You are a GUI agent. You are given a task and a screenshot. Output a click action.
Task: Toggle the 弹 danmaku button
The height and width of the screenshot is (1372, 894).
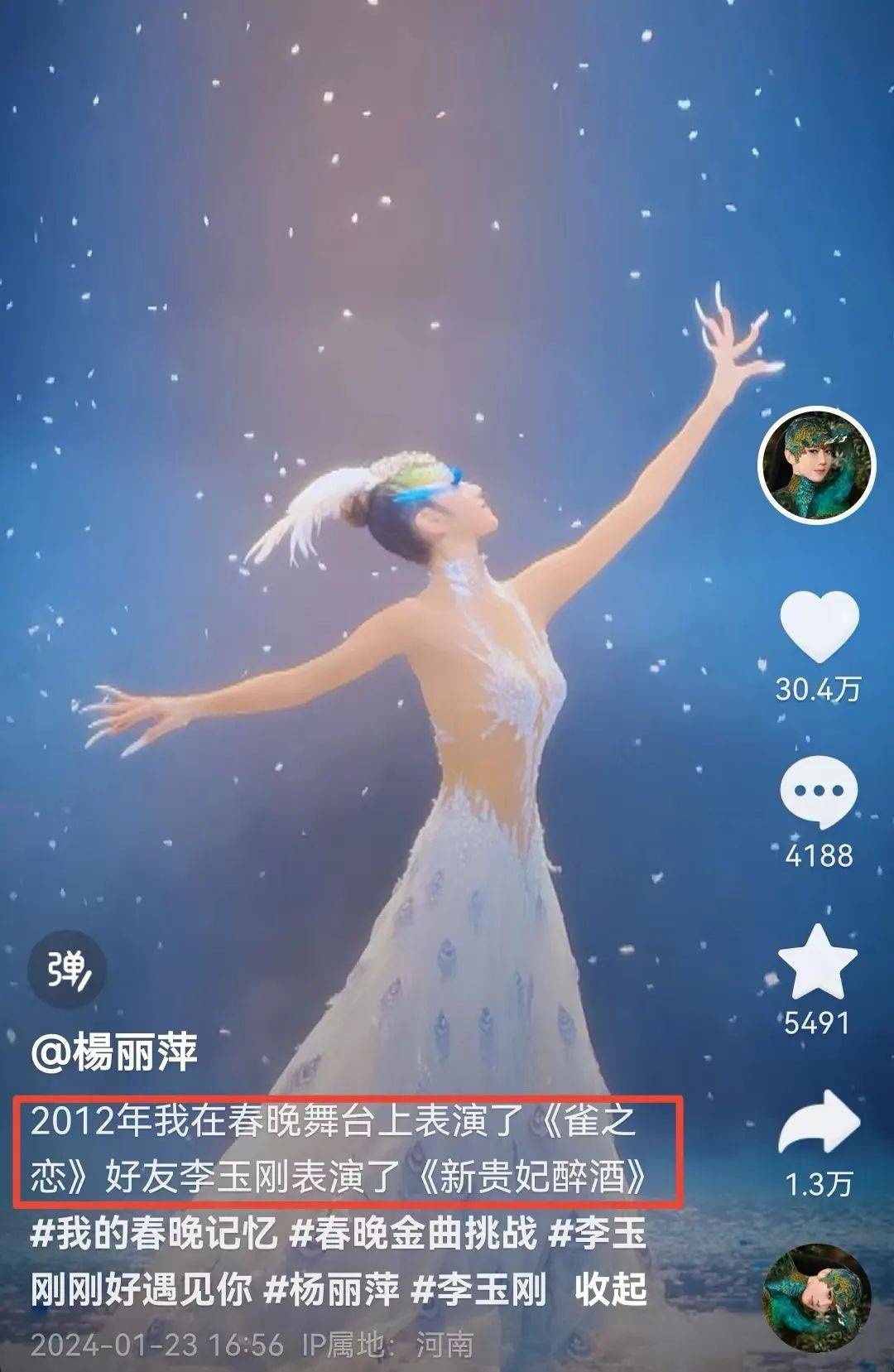click(67, 970)
